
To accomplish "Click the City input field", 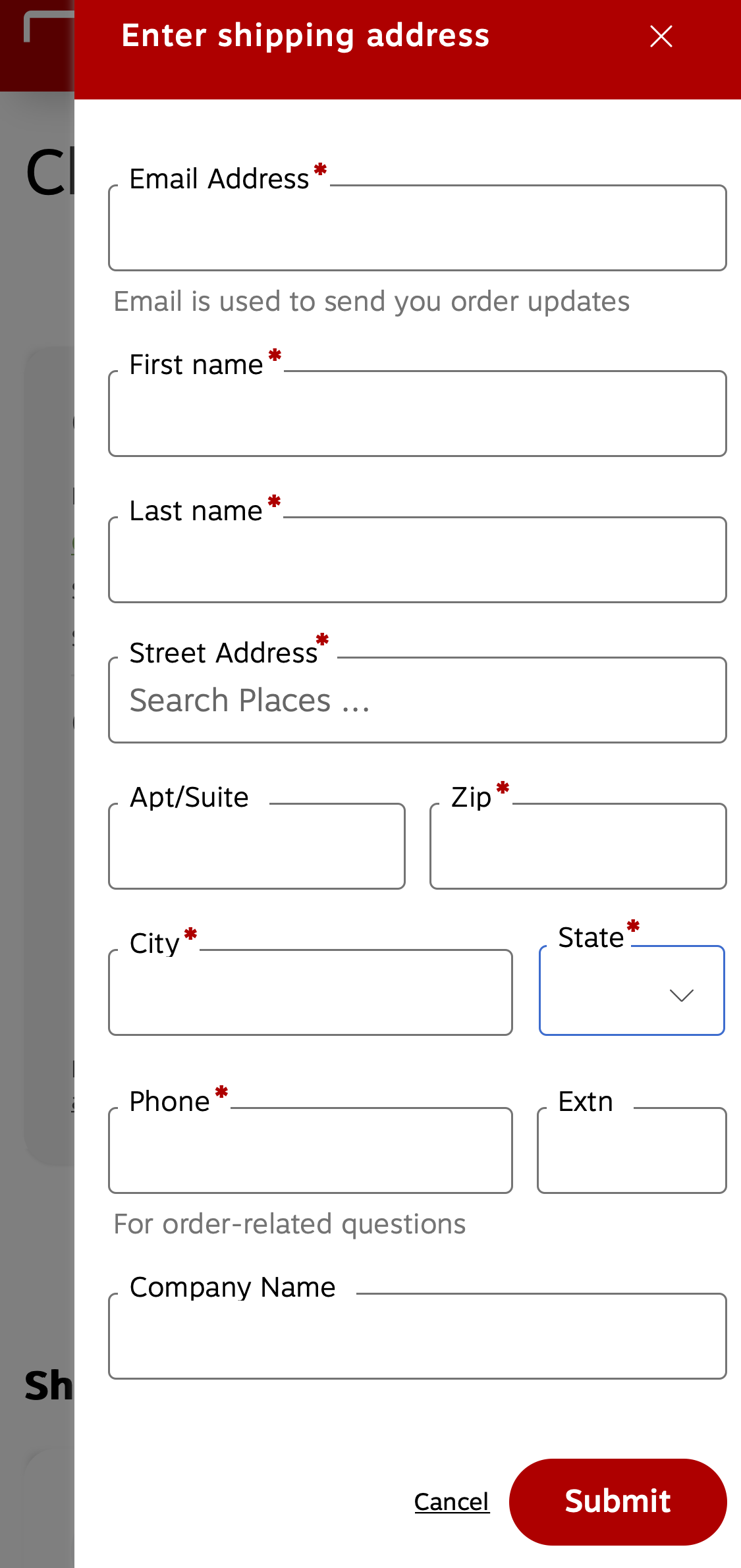I will tap(310, 992).
